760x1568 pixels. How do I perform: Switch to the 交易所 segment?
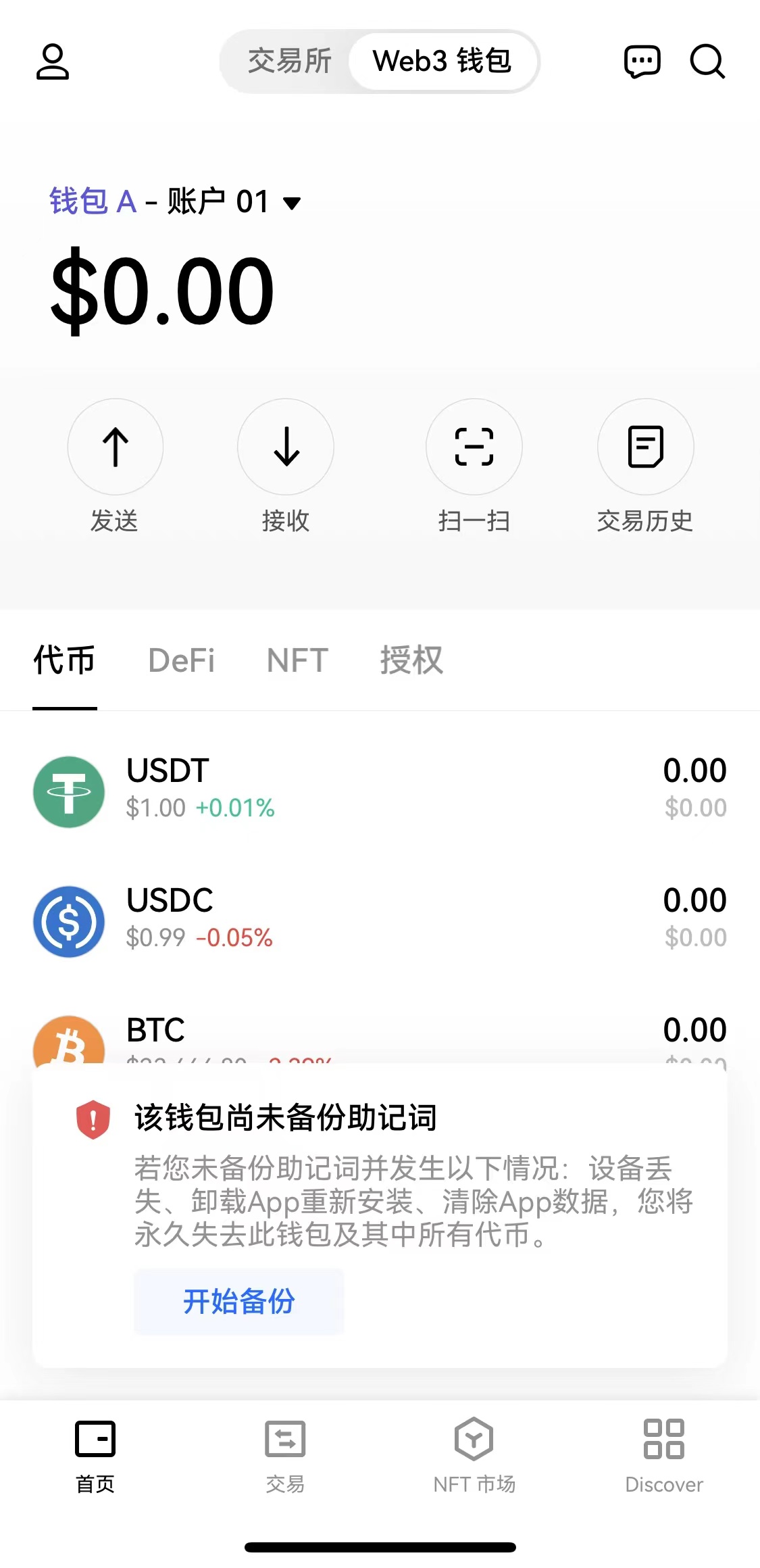click(x=289, y=62)
